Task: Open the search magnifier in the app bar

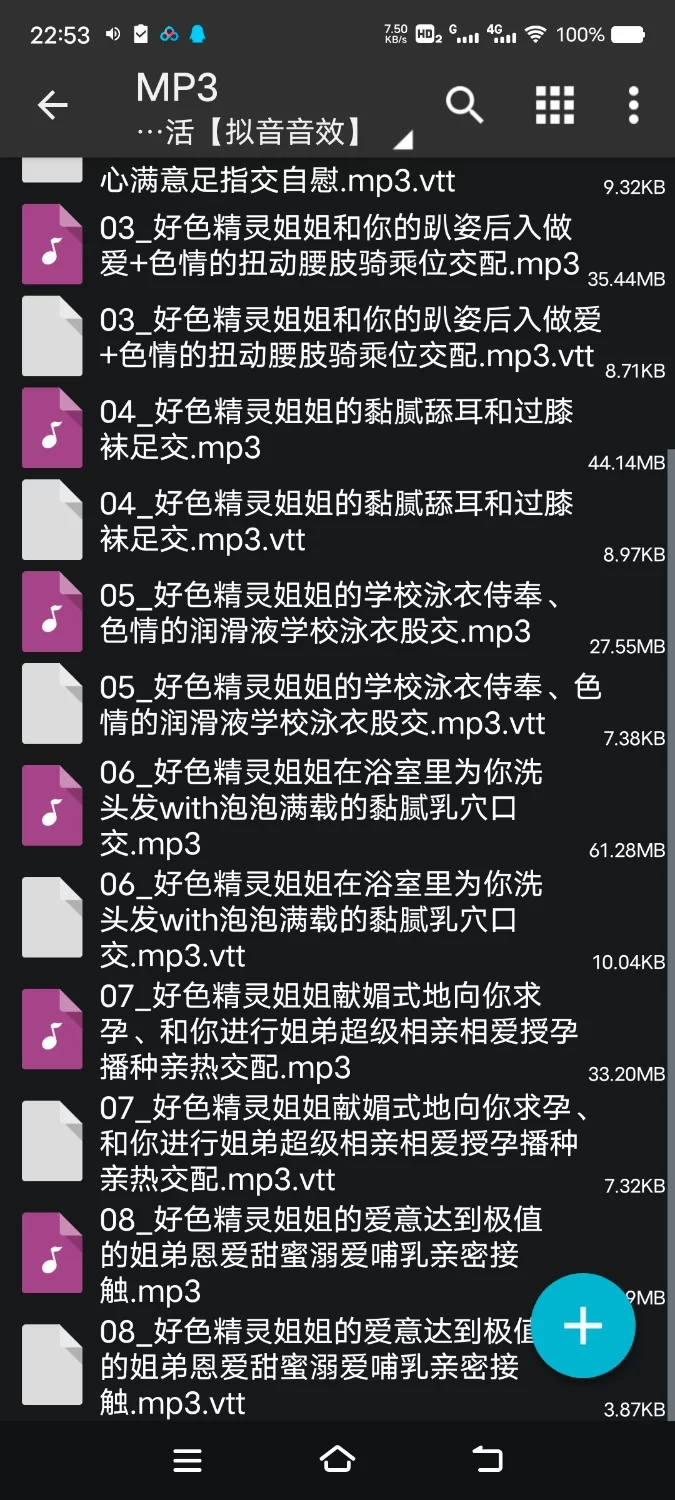Action: point(464,104)
